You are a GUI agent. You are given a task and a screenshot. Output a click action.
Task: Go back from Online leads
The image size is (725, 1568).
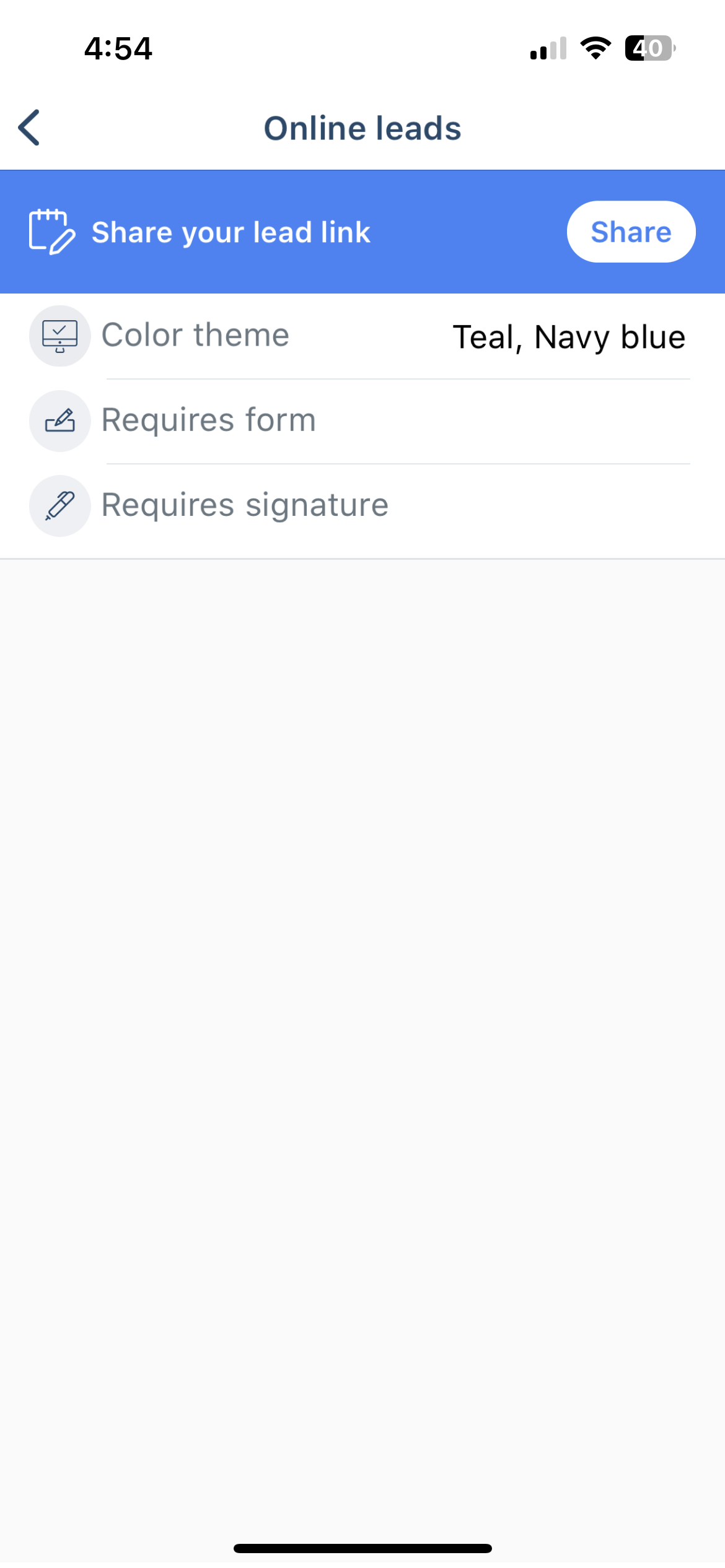(x=29, y=128)
